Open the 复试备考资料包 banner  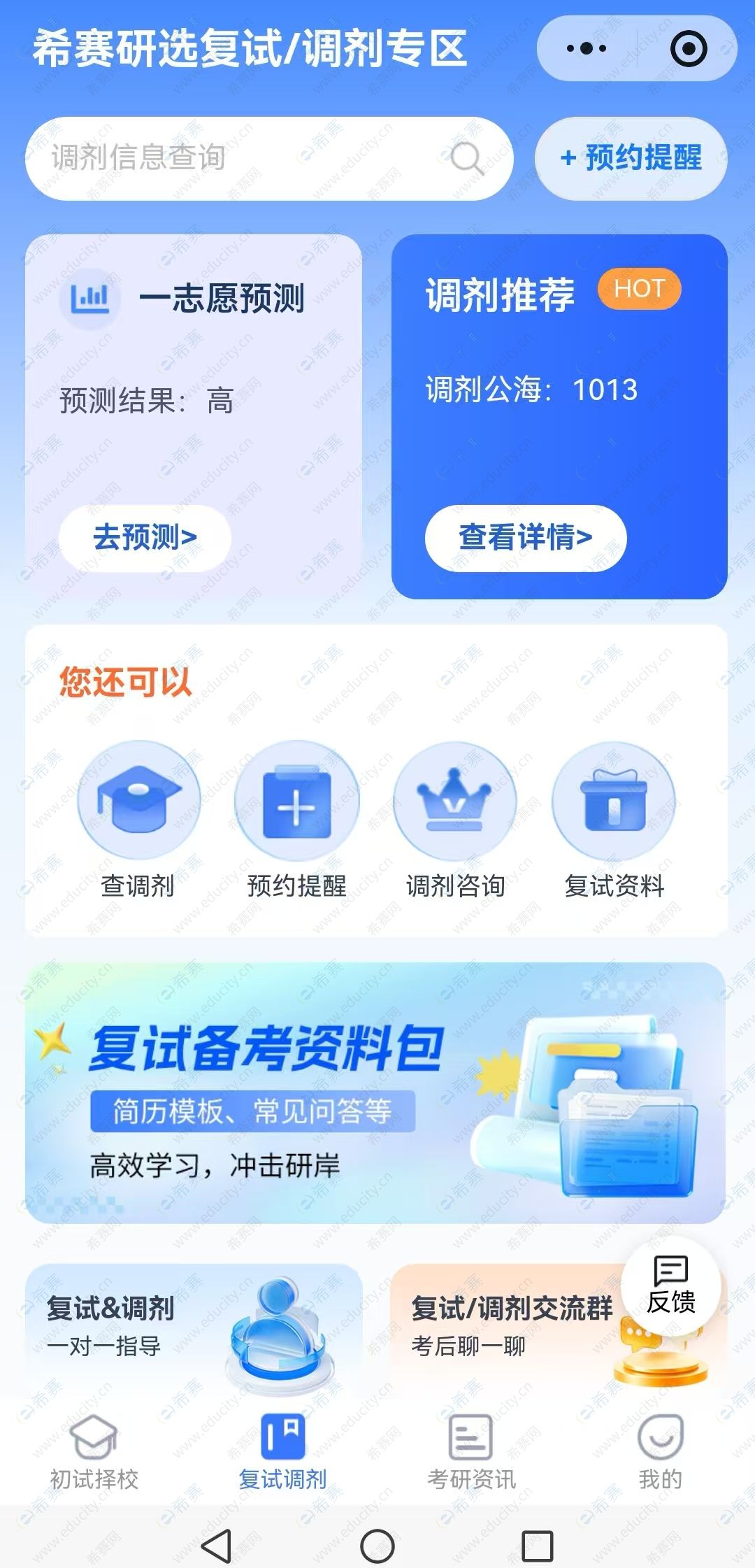pos(376,1092)
